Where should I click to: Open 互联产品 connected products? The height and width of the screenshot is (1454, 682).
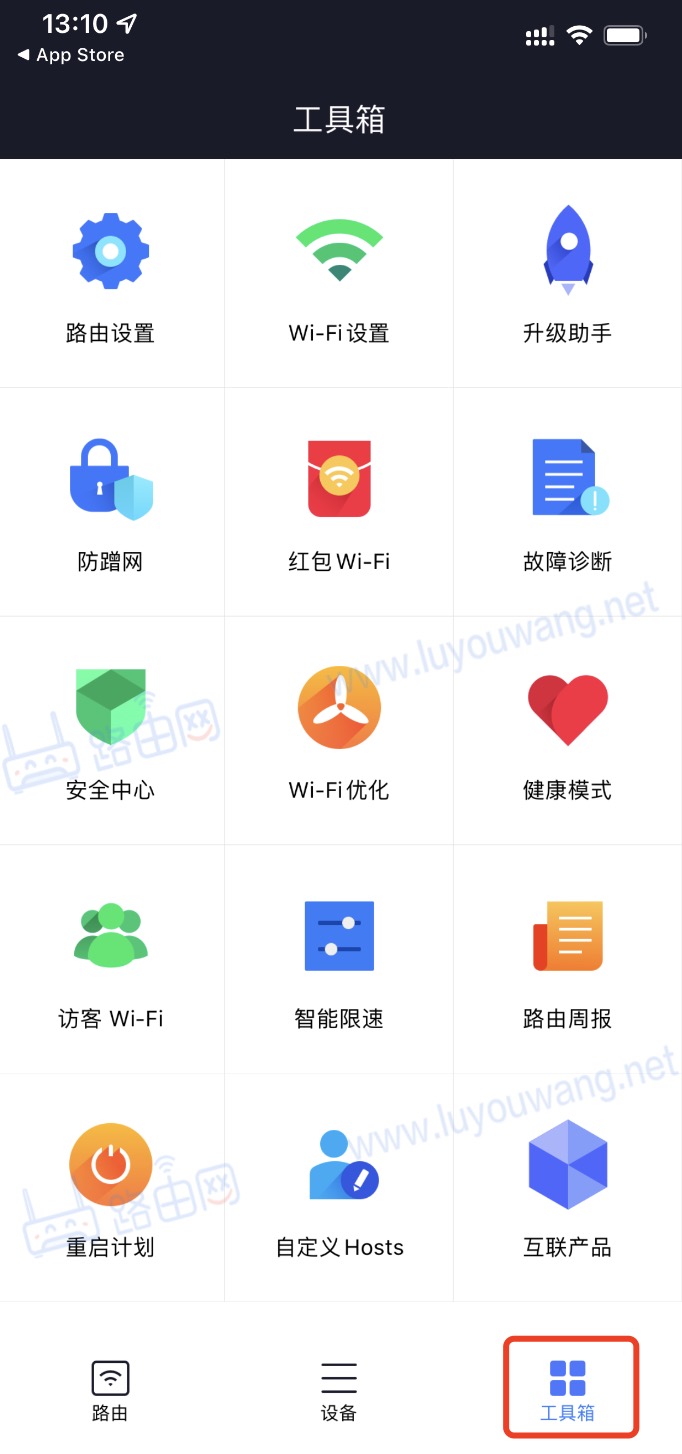pyautogui.click(x=567, y=1188)
